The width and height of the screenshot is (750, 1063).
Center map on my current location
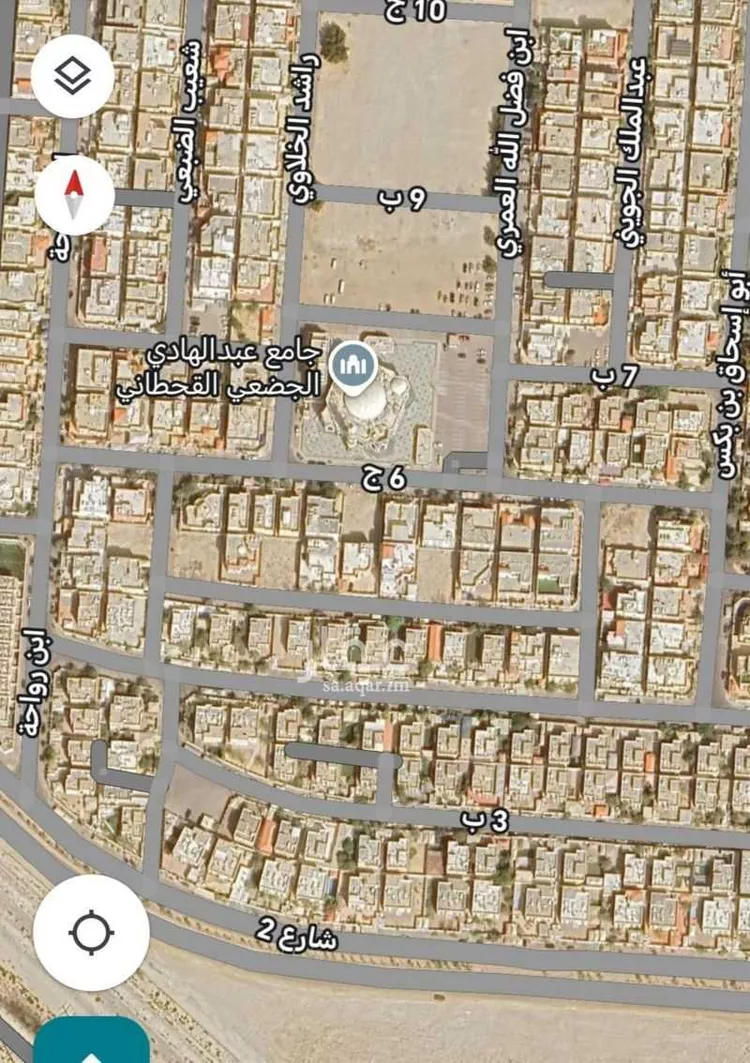(91, 932)
